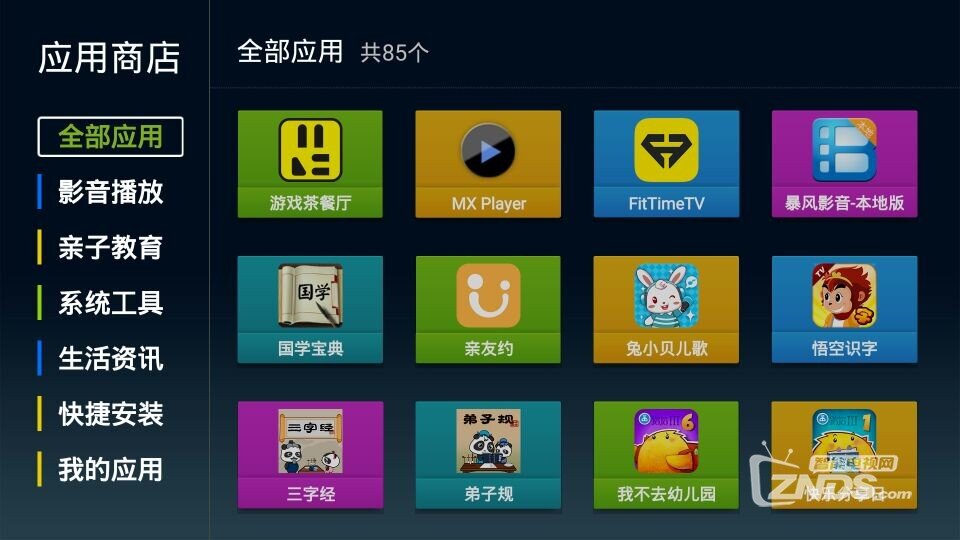Open the 游戏茶餐厅 app tile
Screen dimensions: 960x540
click(x=310, y=164)
